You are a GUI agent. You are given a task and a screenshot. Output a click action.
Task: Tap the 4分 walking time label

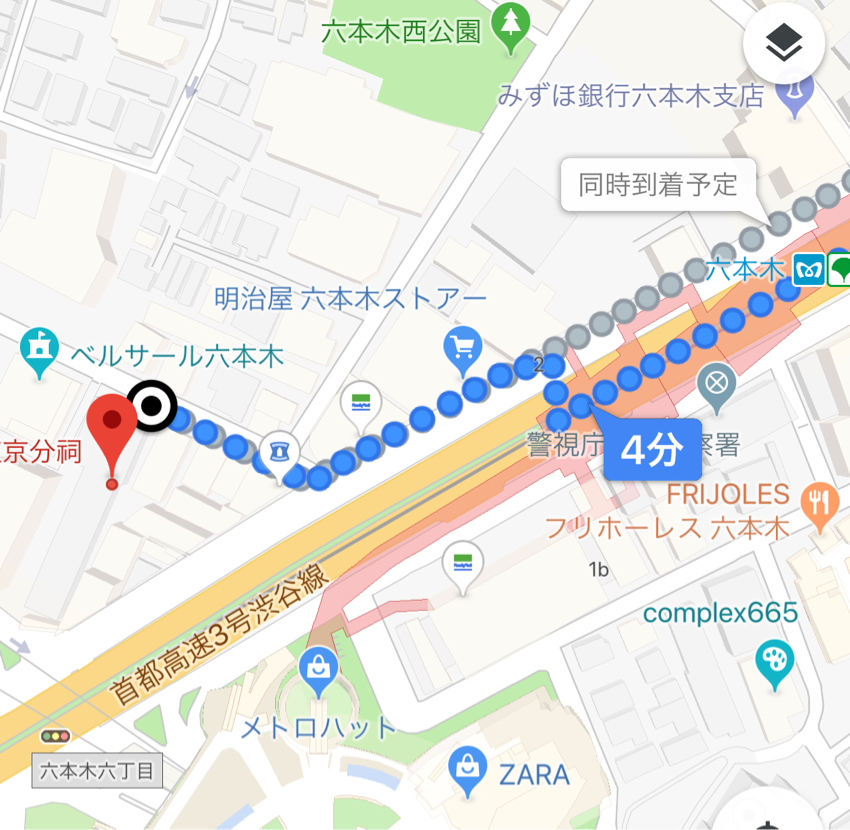coord(652,451)
